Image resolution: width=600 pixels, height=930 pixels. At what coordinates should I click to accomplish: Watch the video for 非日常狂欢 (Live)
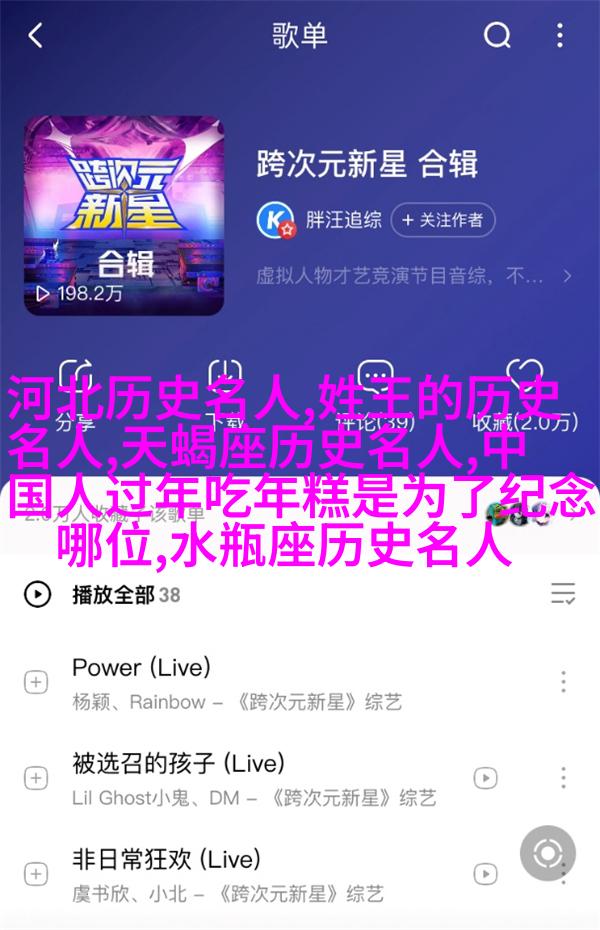pyautogui.click(x=486, y=872)
